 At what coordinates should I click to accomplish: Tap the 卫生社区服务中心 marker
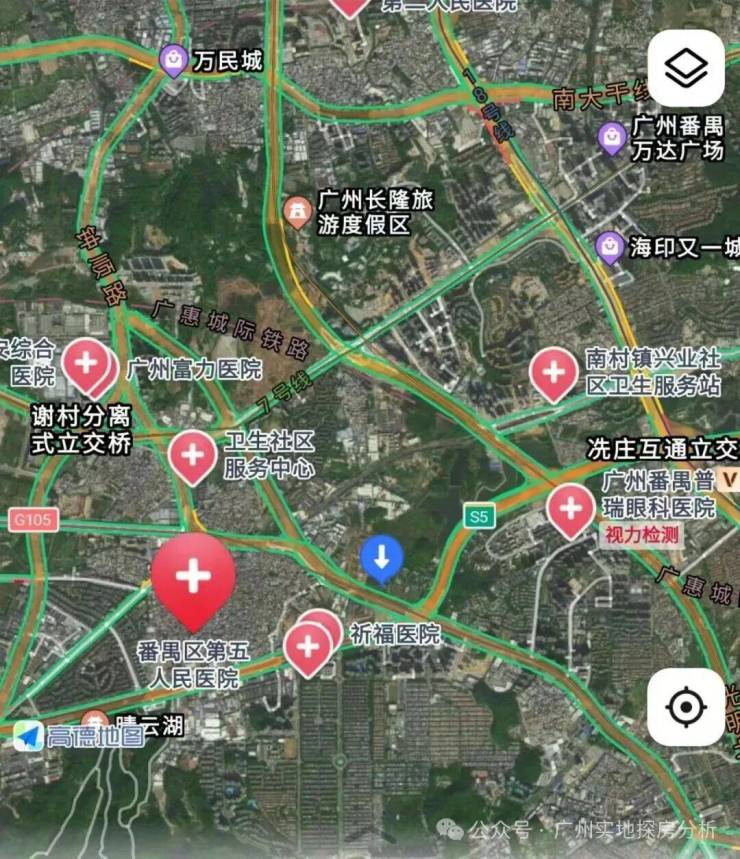[x=193, y=455]
